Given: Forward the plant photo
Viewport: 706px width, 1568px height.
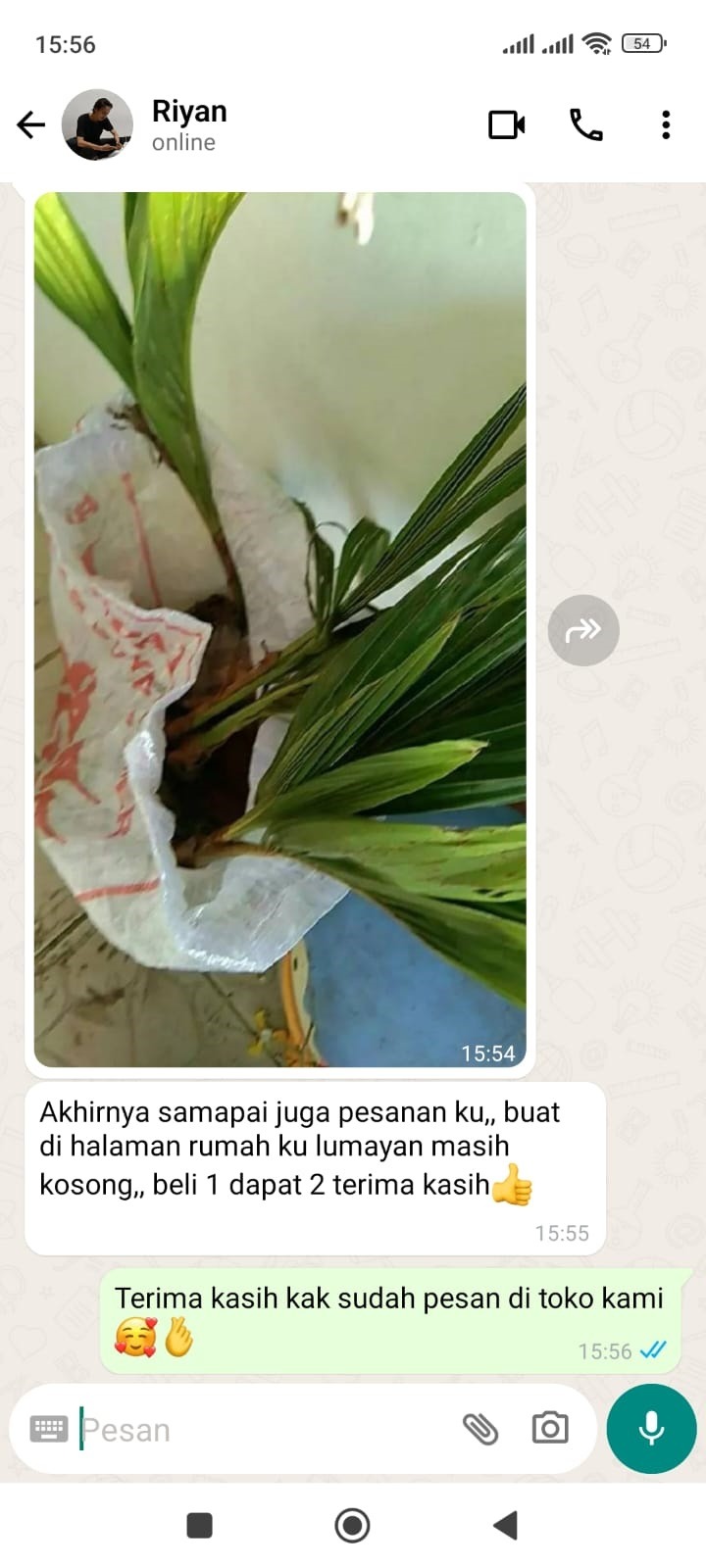Looking at the screenshot, I should tap(582, 630).
